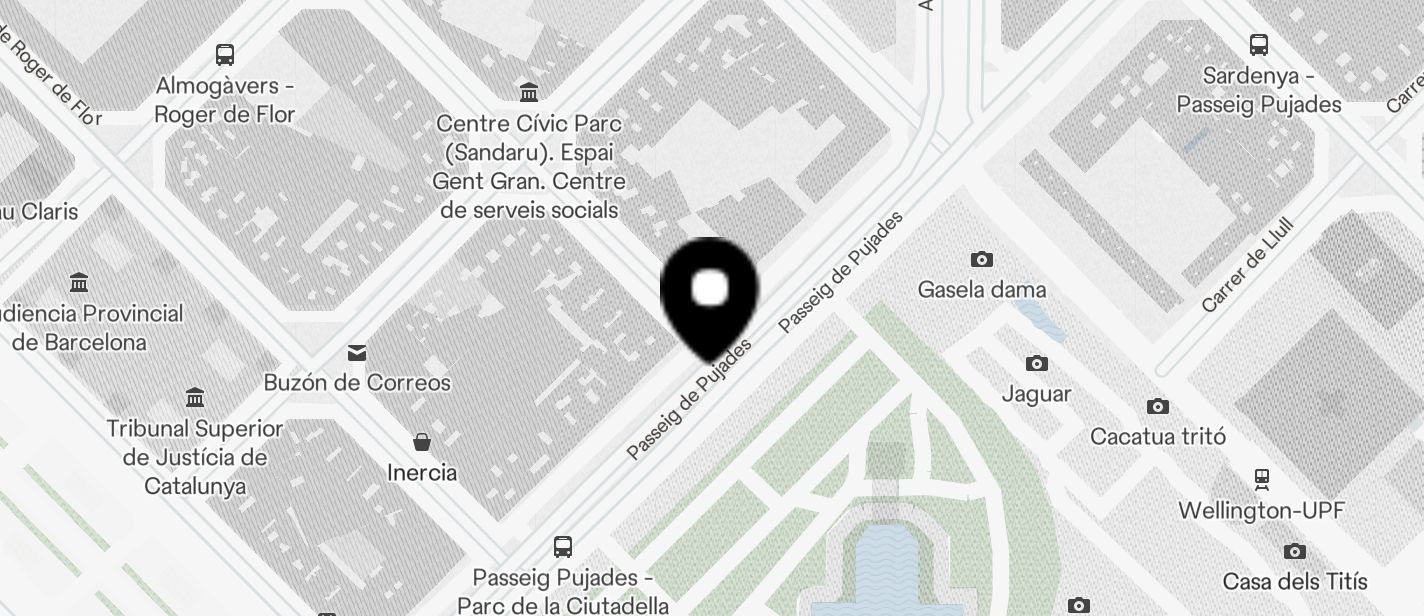Open Centre Cívic Parc (Sandaru) place marker

tap(529, 93)
